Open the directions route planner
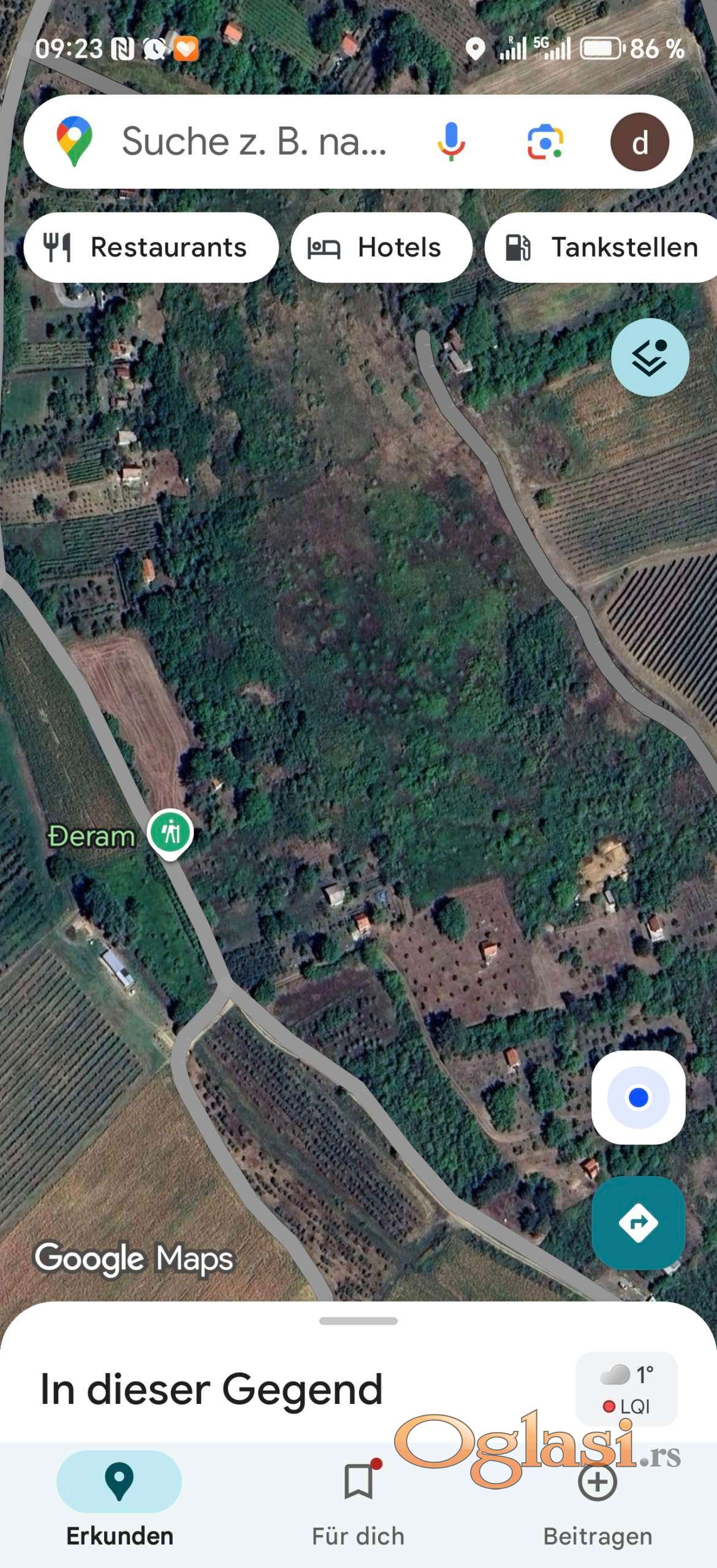Image resolution: width=717 pixels, height=1568 pixels. pyautogui.click(x=638, y=1223)
